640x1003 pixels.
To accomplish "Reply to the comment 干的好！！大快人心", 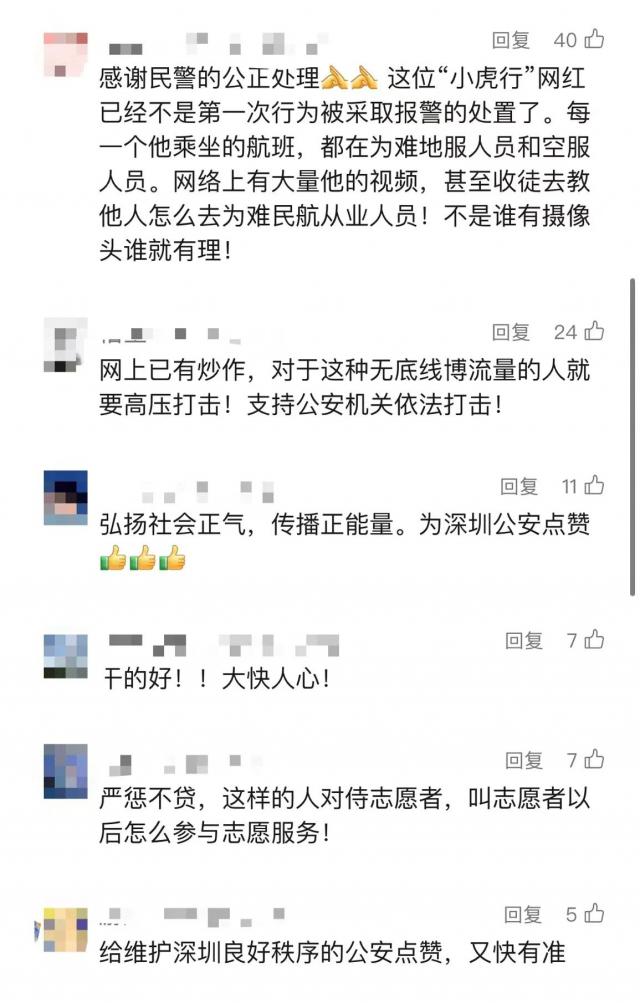I will point(523,641).
